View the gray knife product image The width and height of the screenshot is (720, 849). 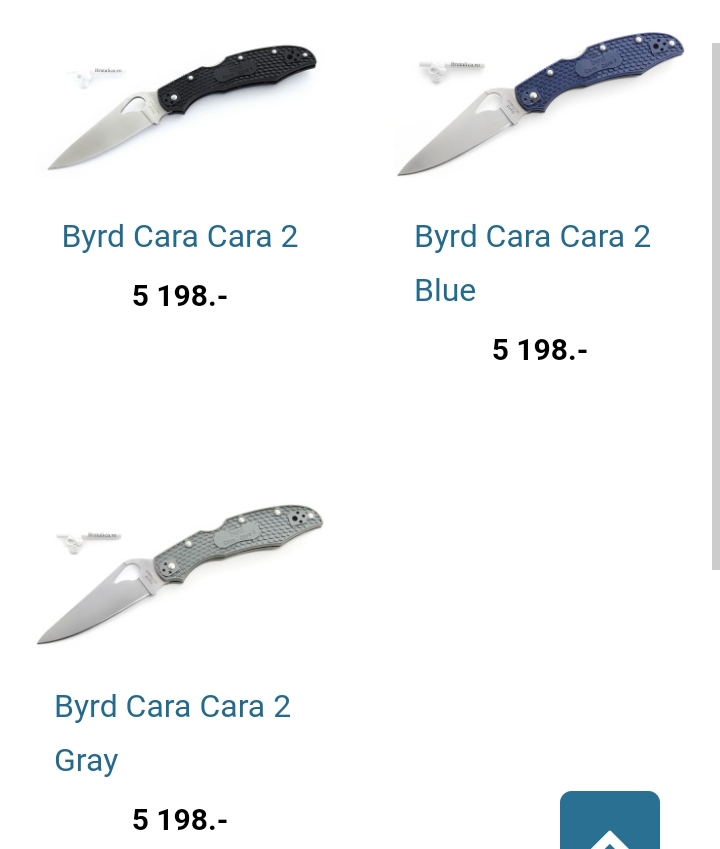(180, 573)
